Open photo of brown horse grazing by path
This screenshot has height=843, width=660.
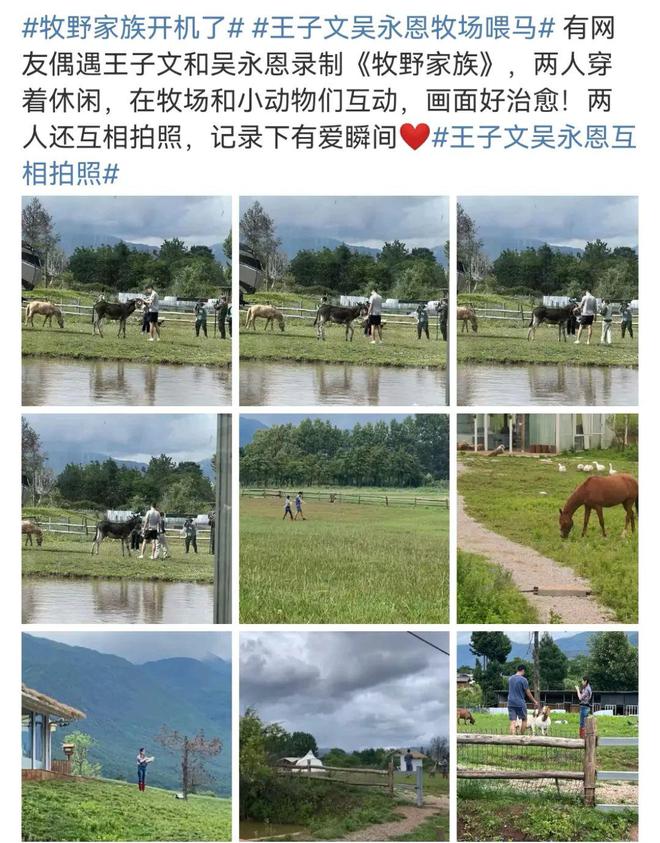[547, 518]
